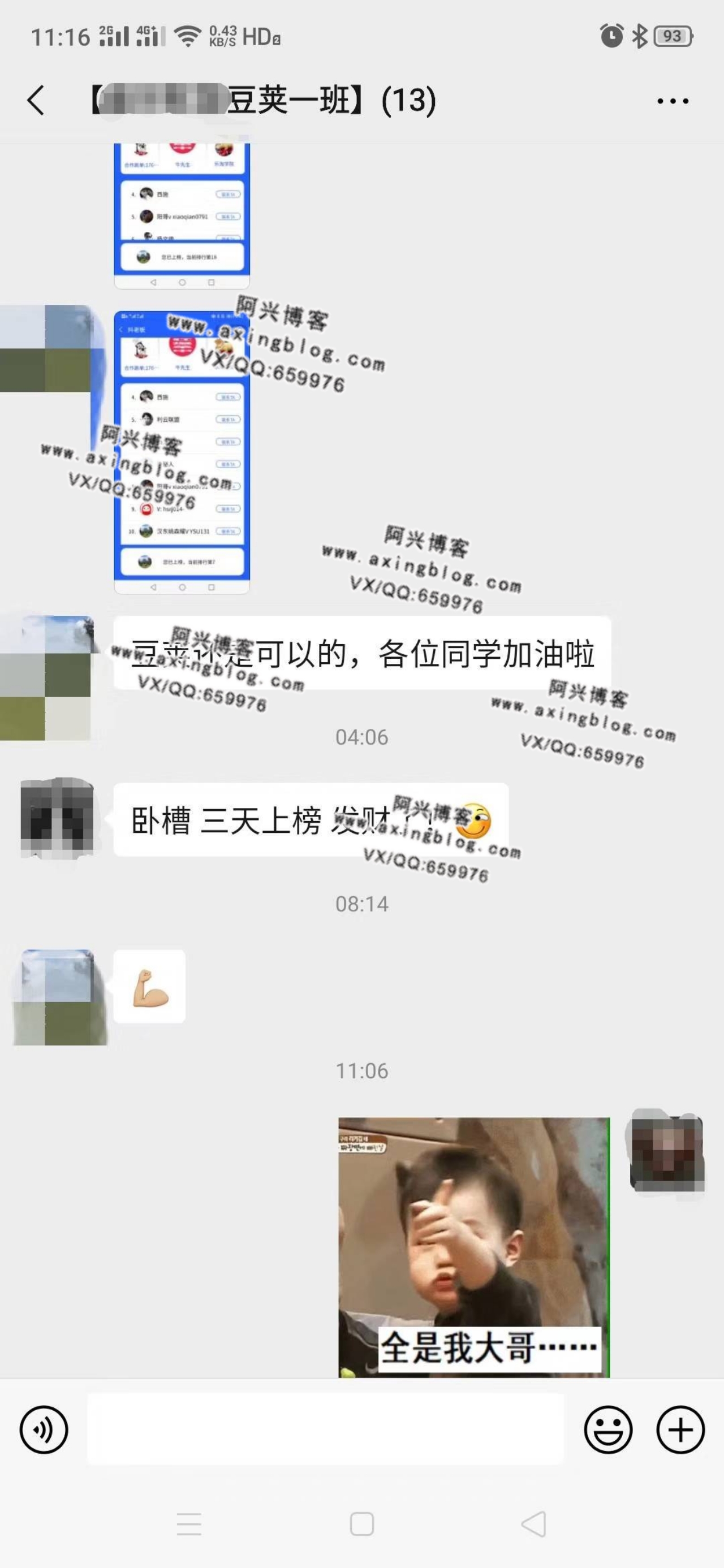Tap the system back triangle button
Screen dimensions: 724x1568
534,1524
